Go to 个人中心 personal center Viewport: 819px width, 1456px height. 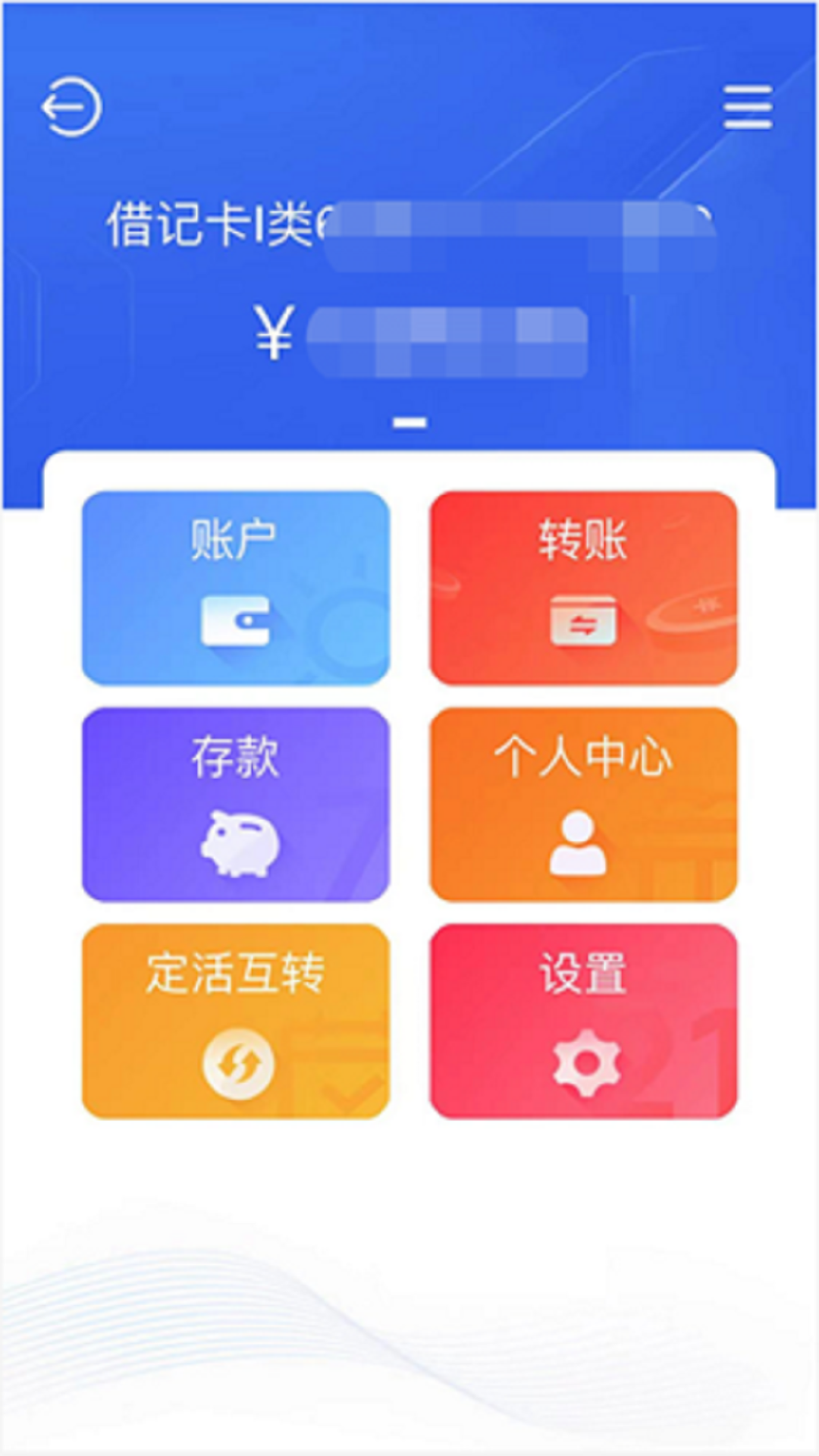click(583, 804)
